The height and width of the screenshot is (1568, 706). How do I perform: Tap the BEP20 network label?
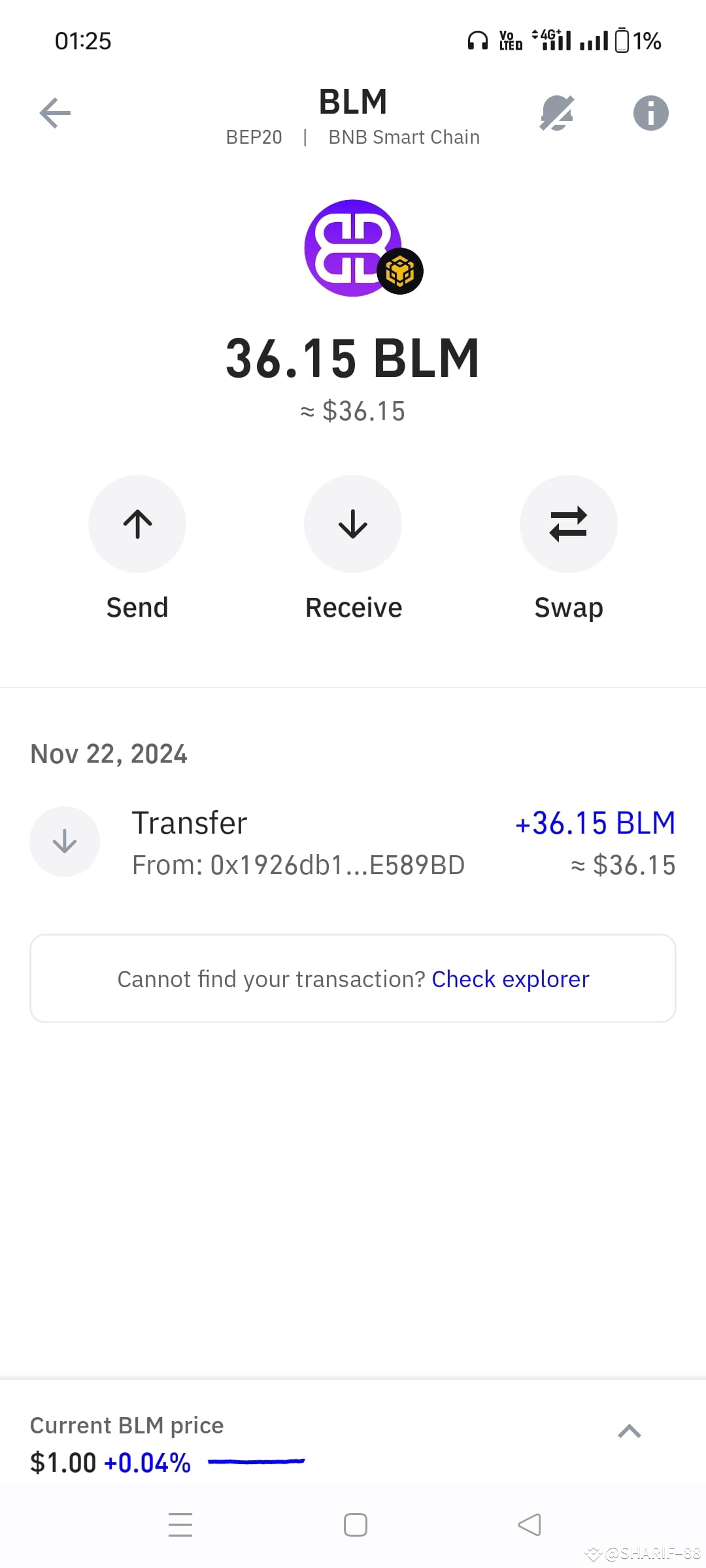(x=254, y=137)
